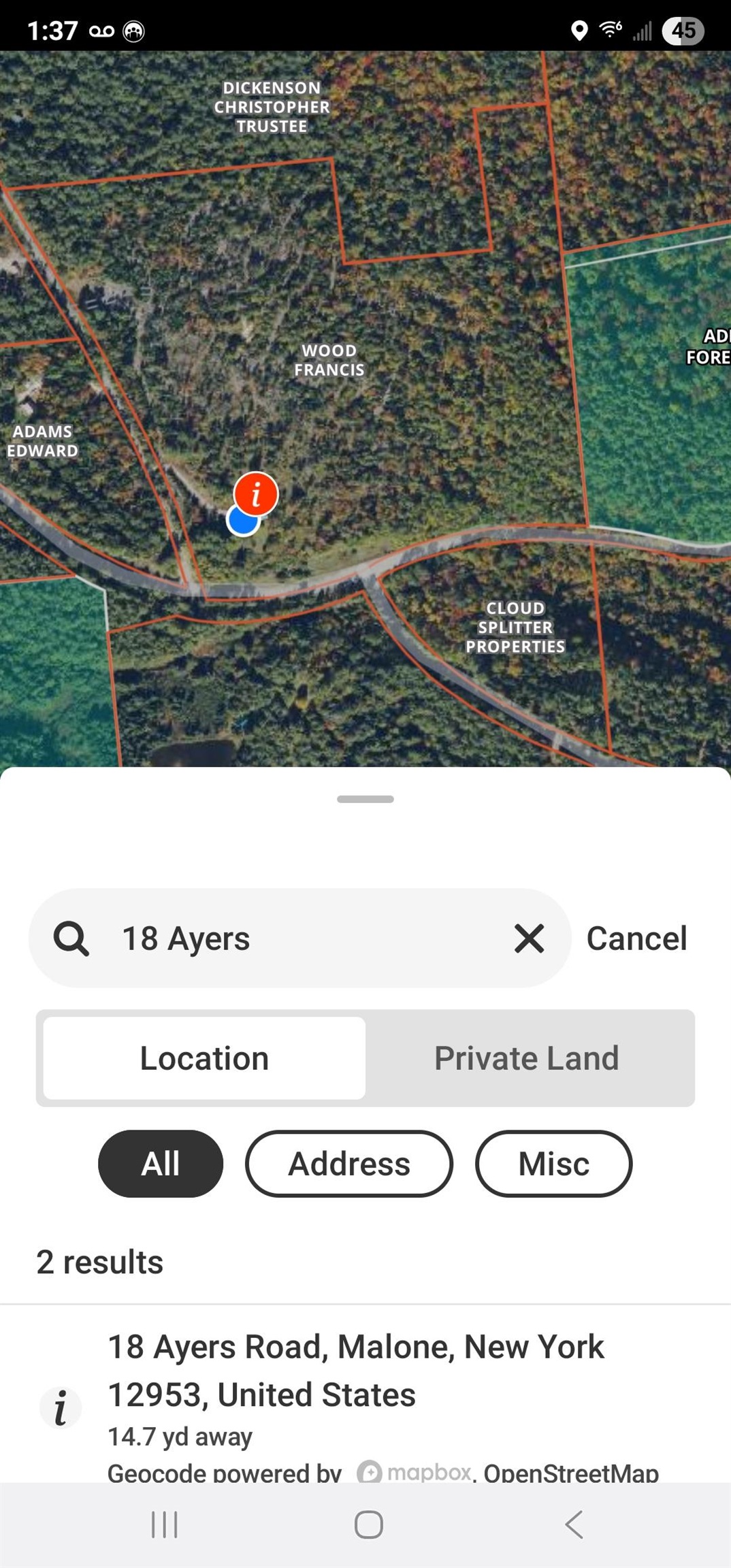The width and height of the screenshot is (731, 1568).
Task: Open recent apps from the navigation bar
Action: (x=164, y=1524)
